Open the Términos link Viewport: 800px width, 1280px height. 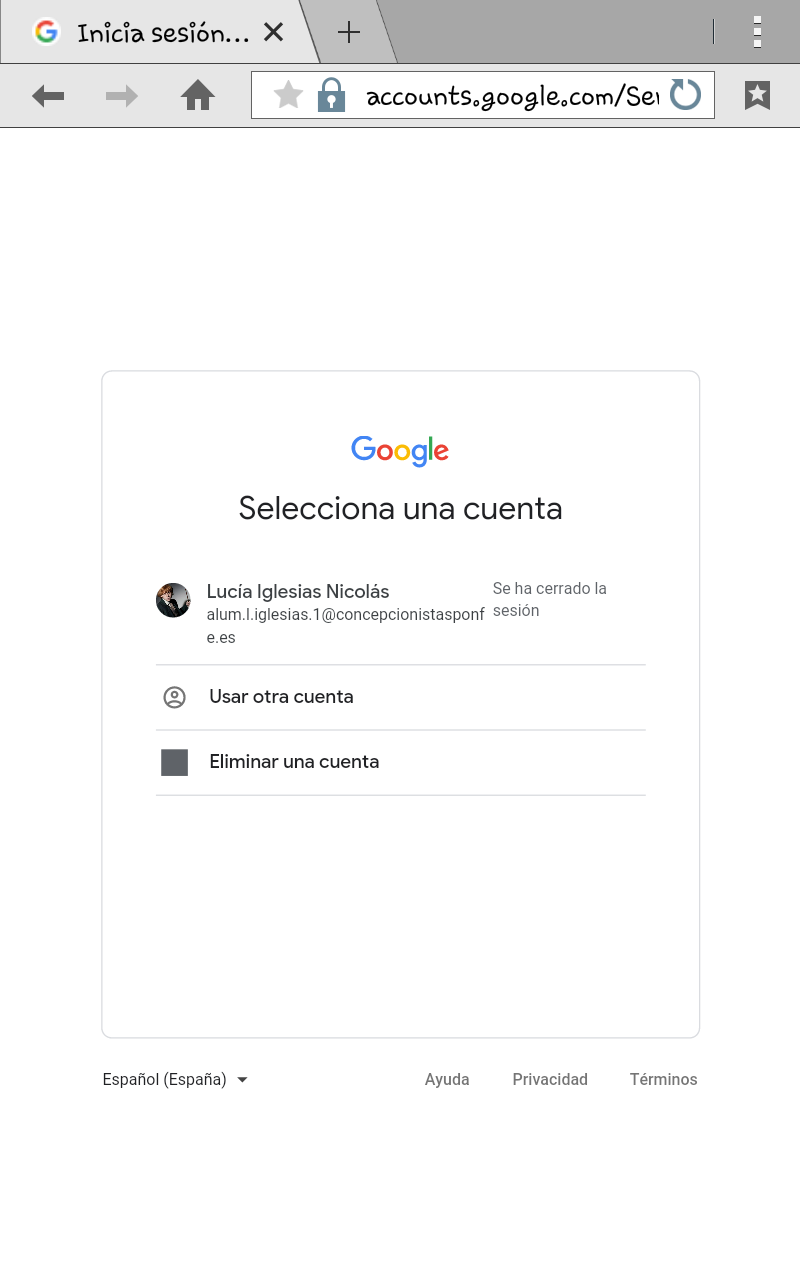(663, 1080)
